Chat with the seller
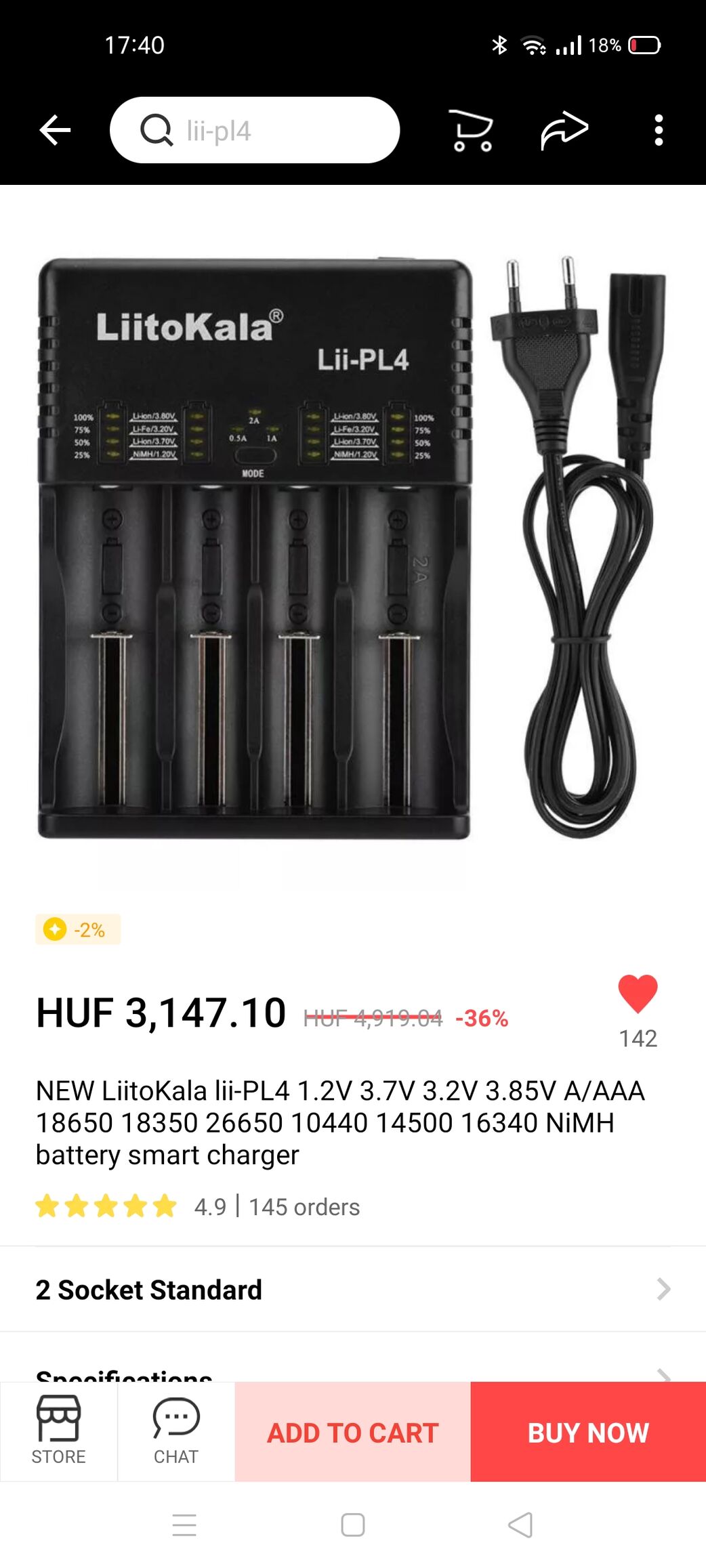Image resolution: width=706 pixels, height=1568 pixels. tap(176, 1431)
